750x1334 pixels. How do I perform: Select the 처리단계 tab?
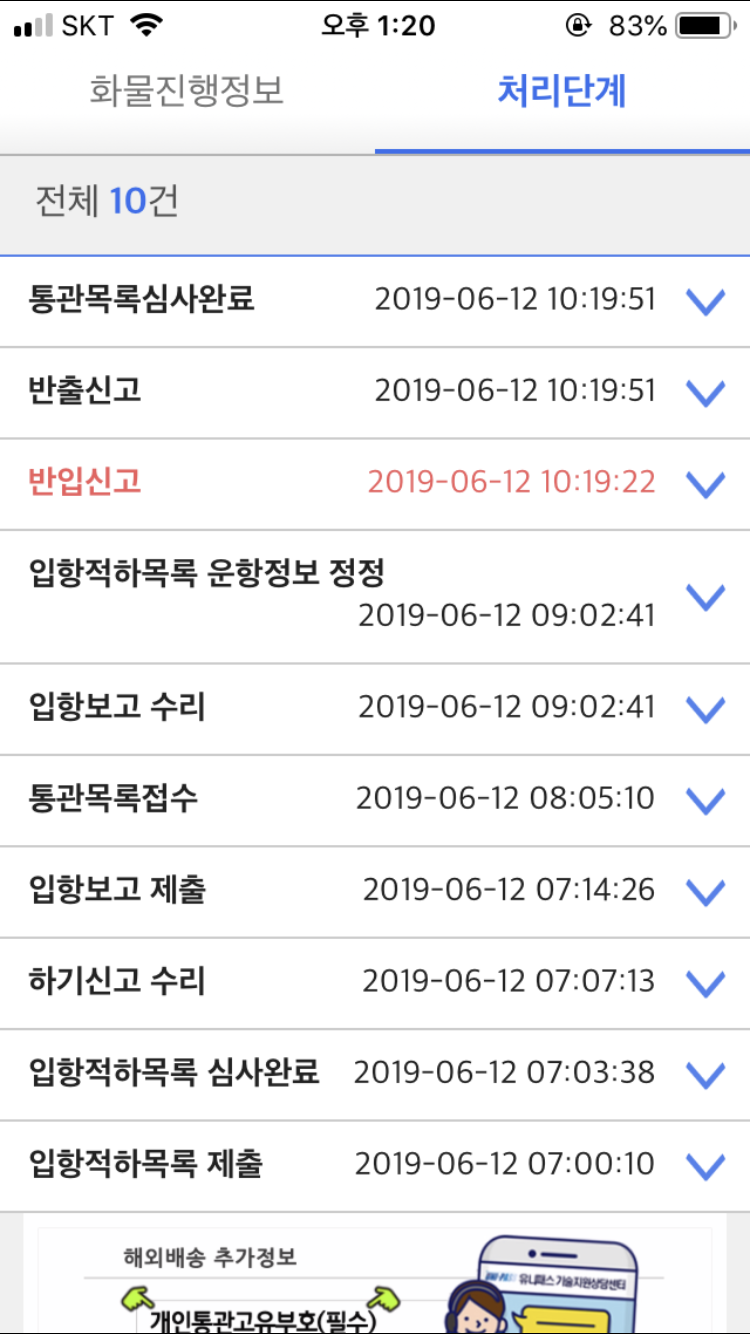[562, 91]
